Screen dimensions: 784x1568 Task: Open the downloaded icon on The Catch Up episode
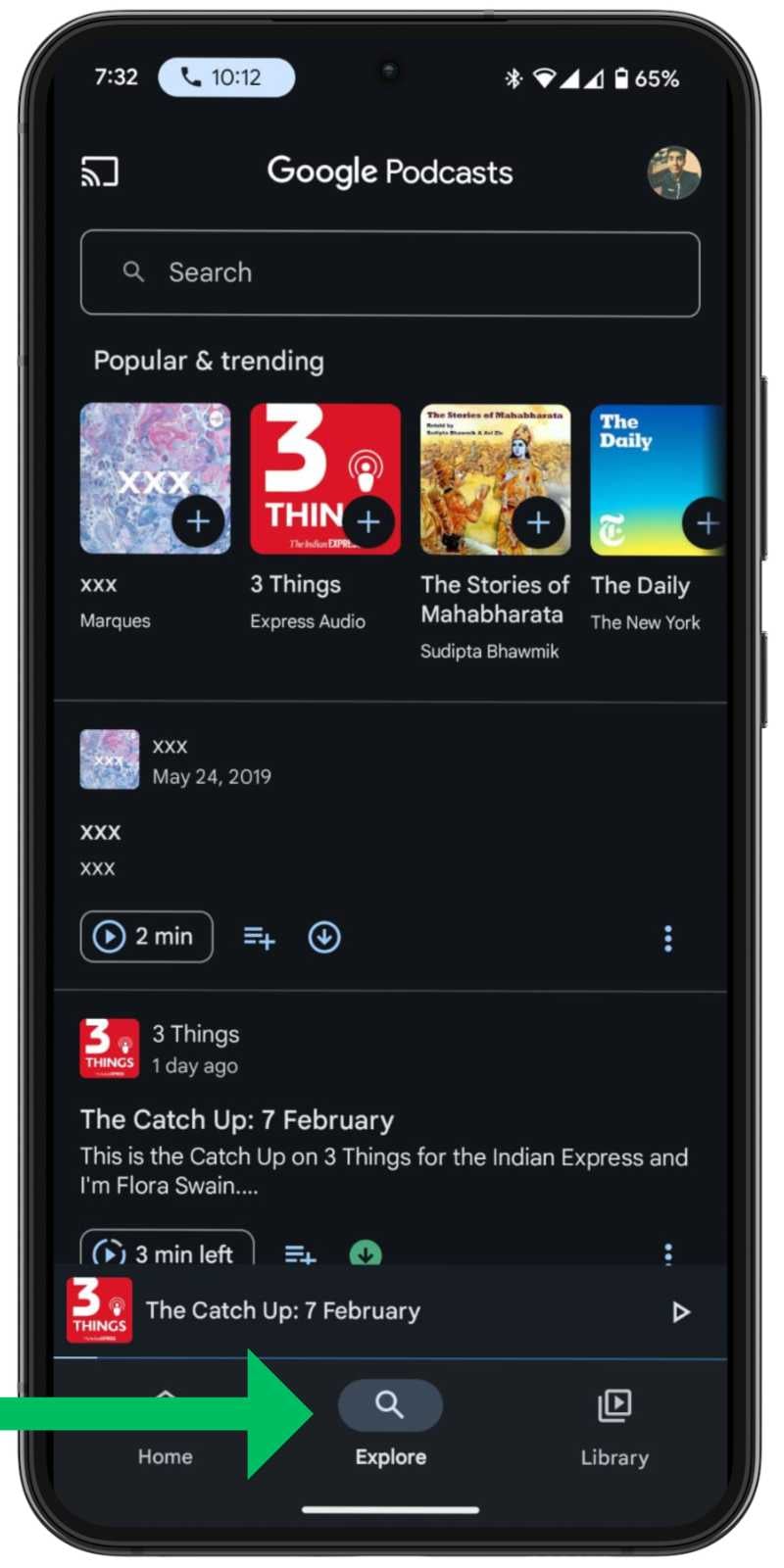tap(366, 1252)
